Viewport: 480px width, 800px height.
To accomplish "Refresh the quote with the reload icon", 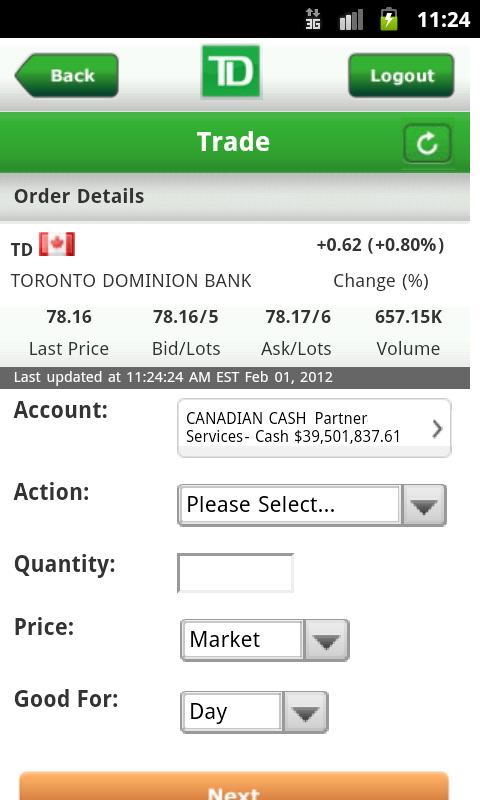I will 427,143.
